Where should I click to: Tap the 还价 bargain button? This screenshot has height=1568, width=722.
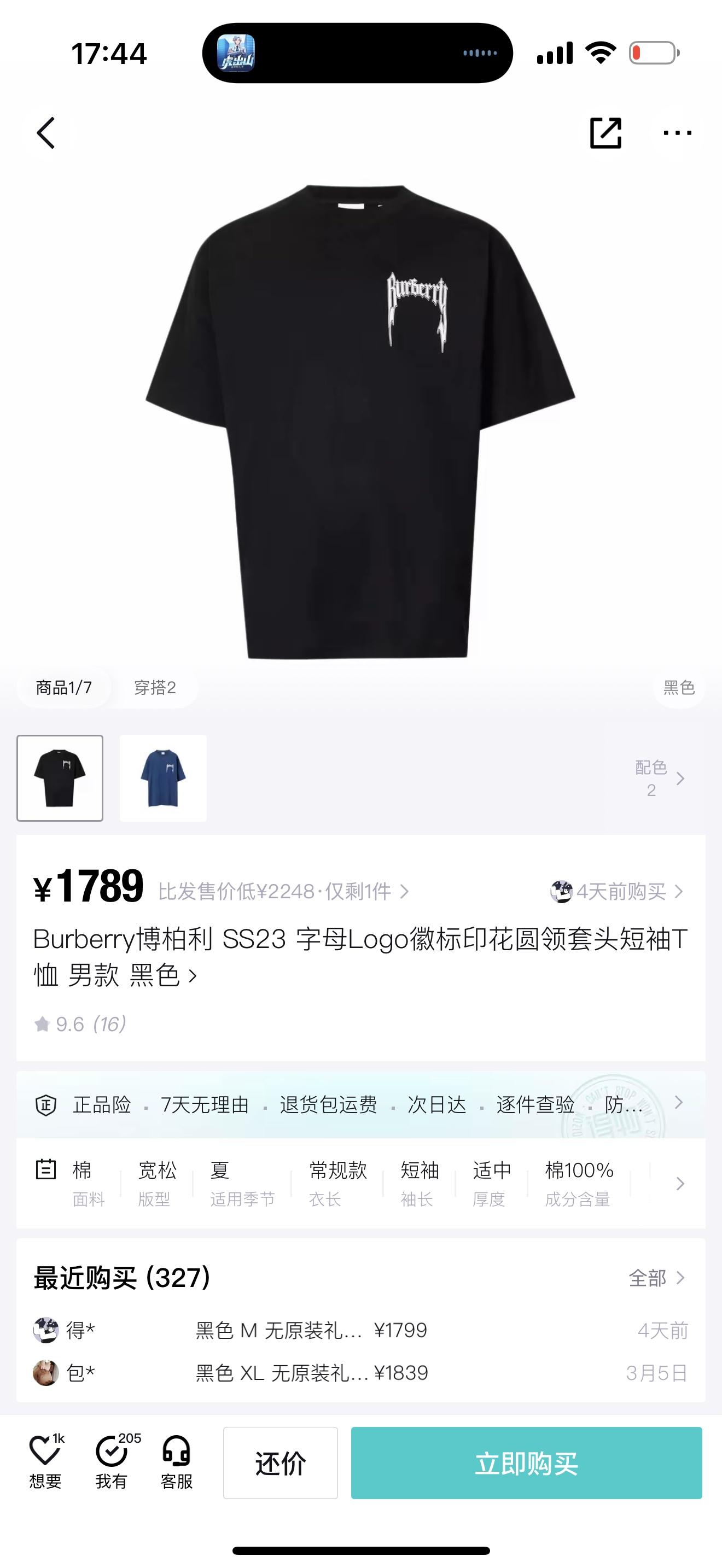pos(280,1462)
